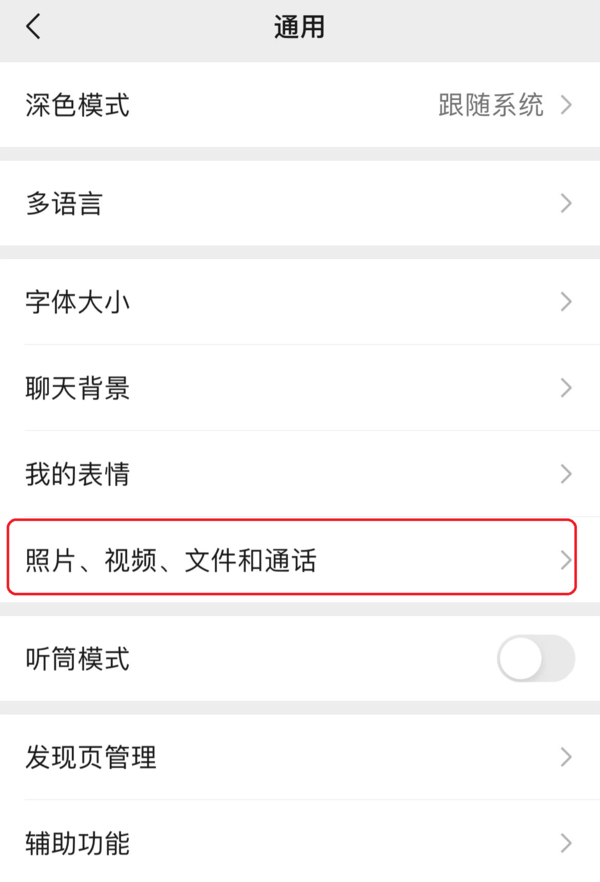Open 深色模式 setting
This screenshot has height=882, width=600.
point(300,105)
